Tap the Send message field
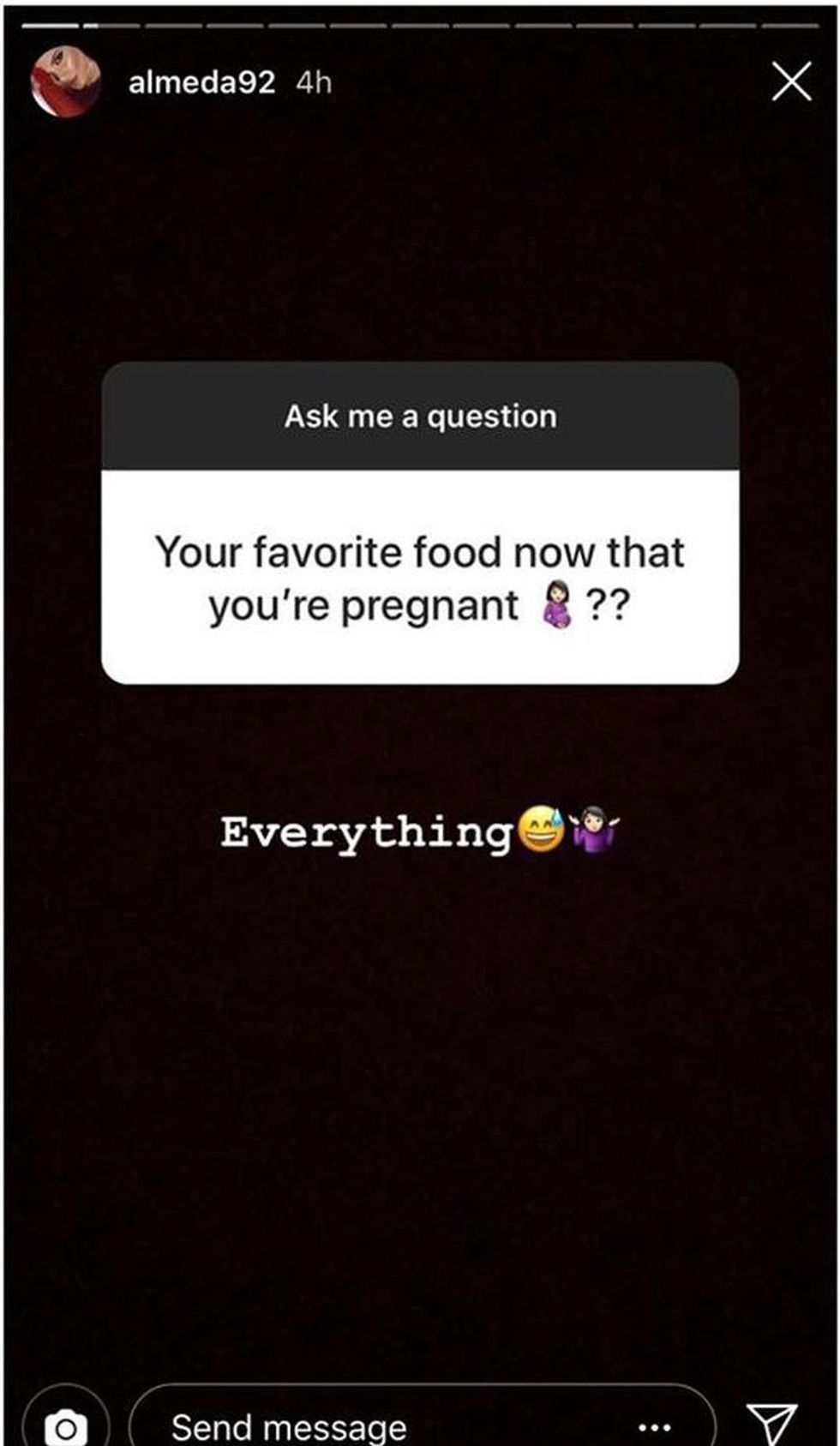Viewport: 840px width, 1446px height. click(343, 1425)
